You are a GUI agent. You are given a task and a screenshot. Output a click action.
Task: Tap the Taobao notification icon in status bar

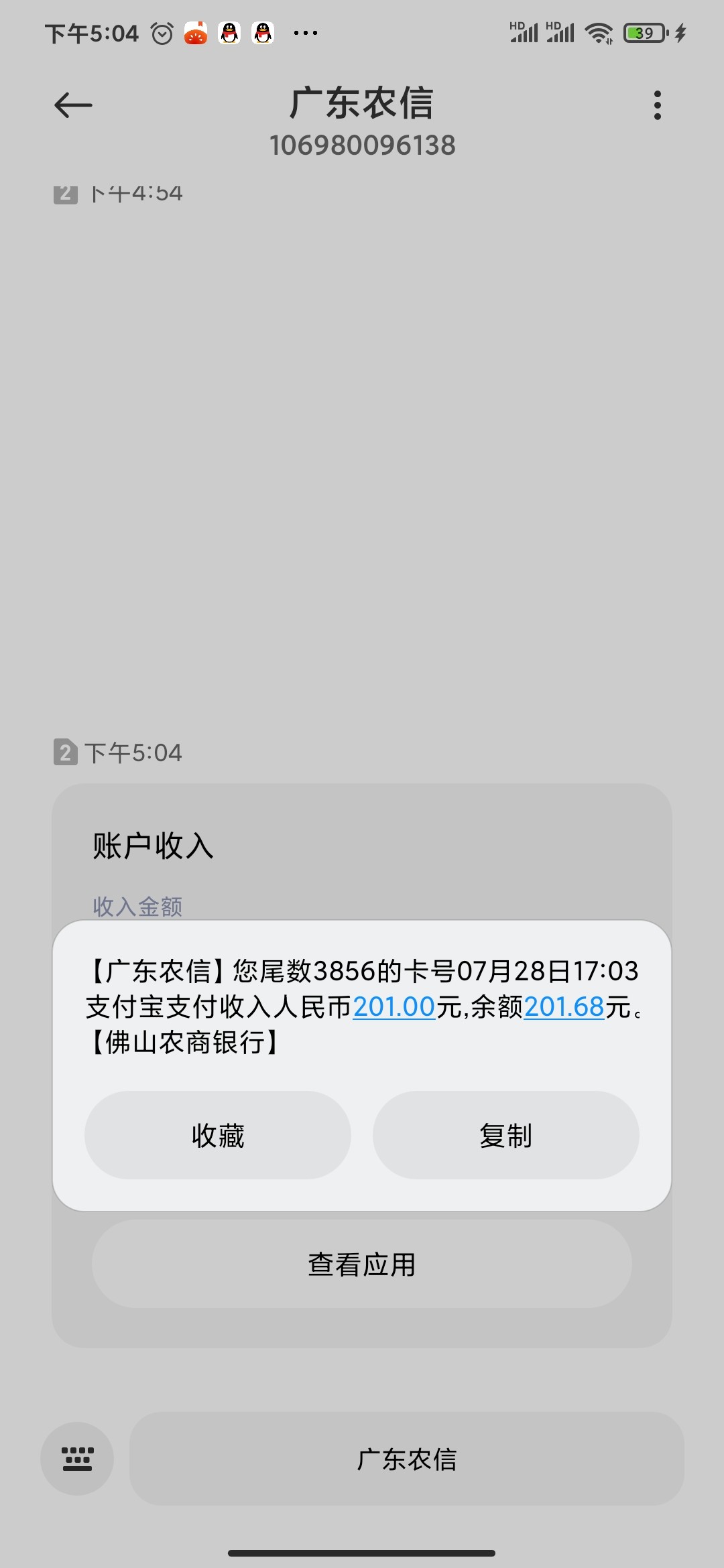pos(195,31)
